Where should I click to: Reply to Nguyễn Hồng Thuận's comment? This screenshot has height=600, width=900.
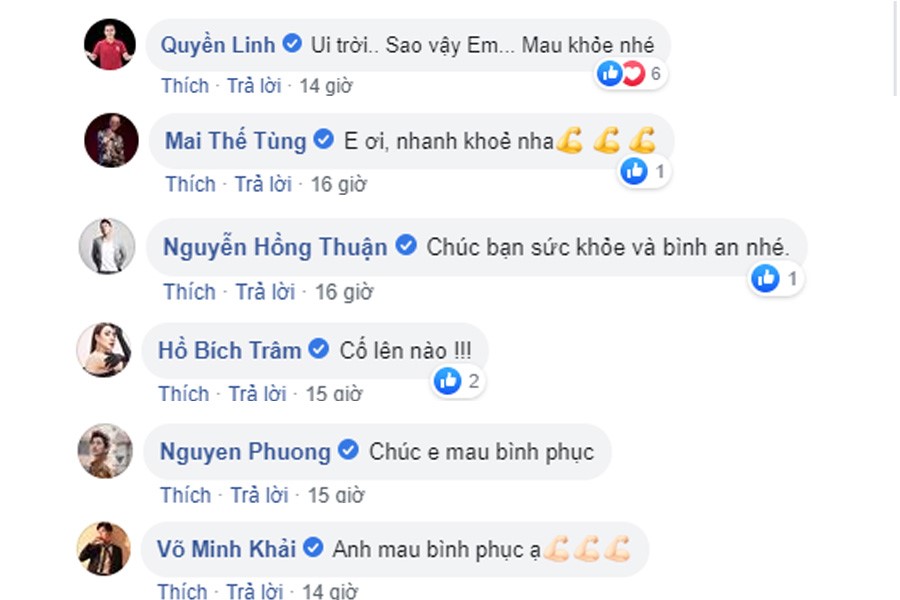[x=264, y=292]
